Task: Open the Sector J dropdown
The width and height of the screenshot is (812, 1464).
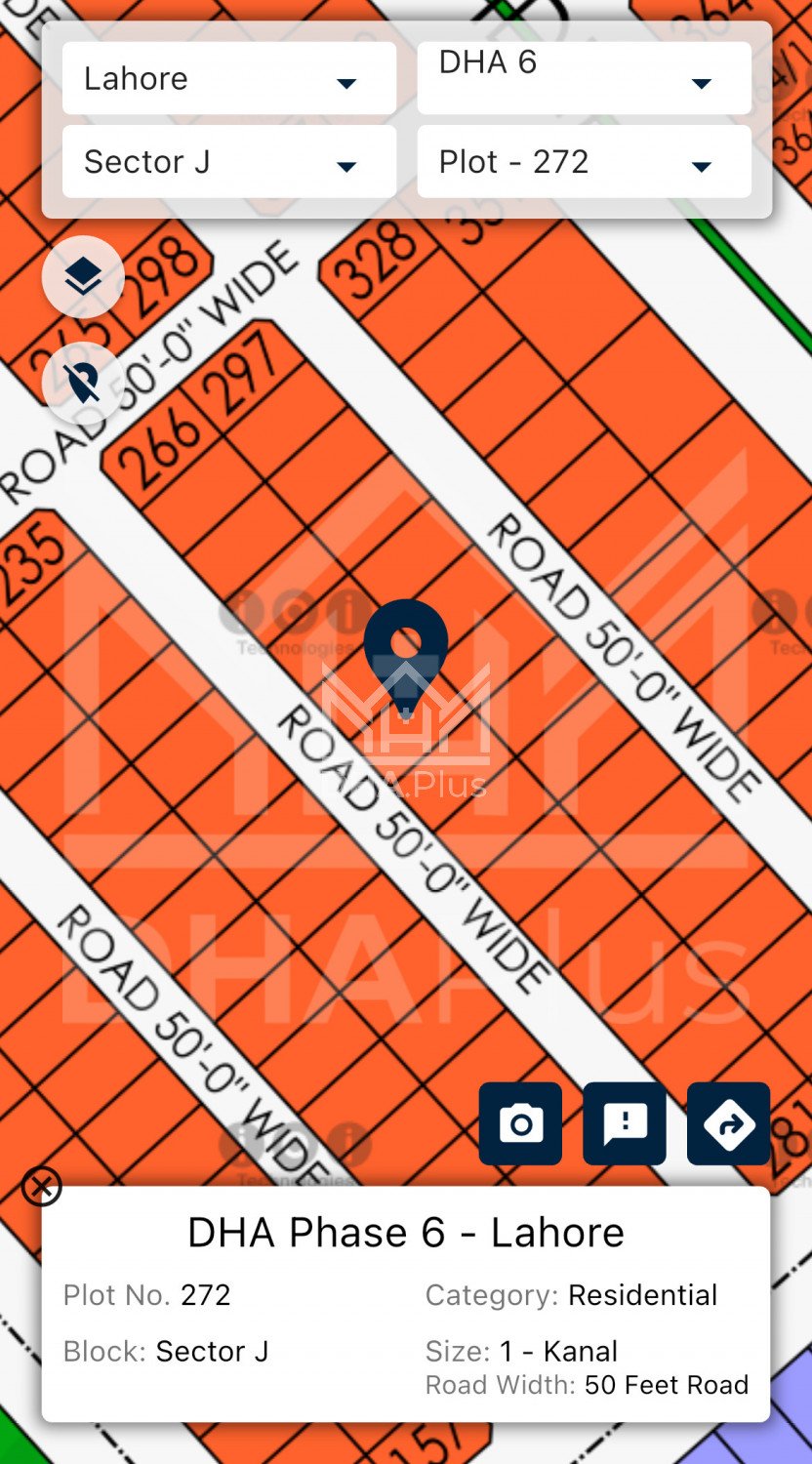Action: pos(229,162)
